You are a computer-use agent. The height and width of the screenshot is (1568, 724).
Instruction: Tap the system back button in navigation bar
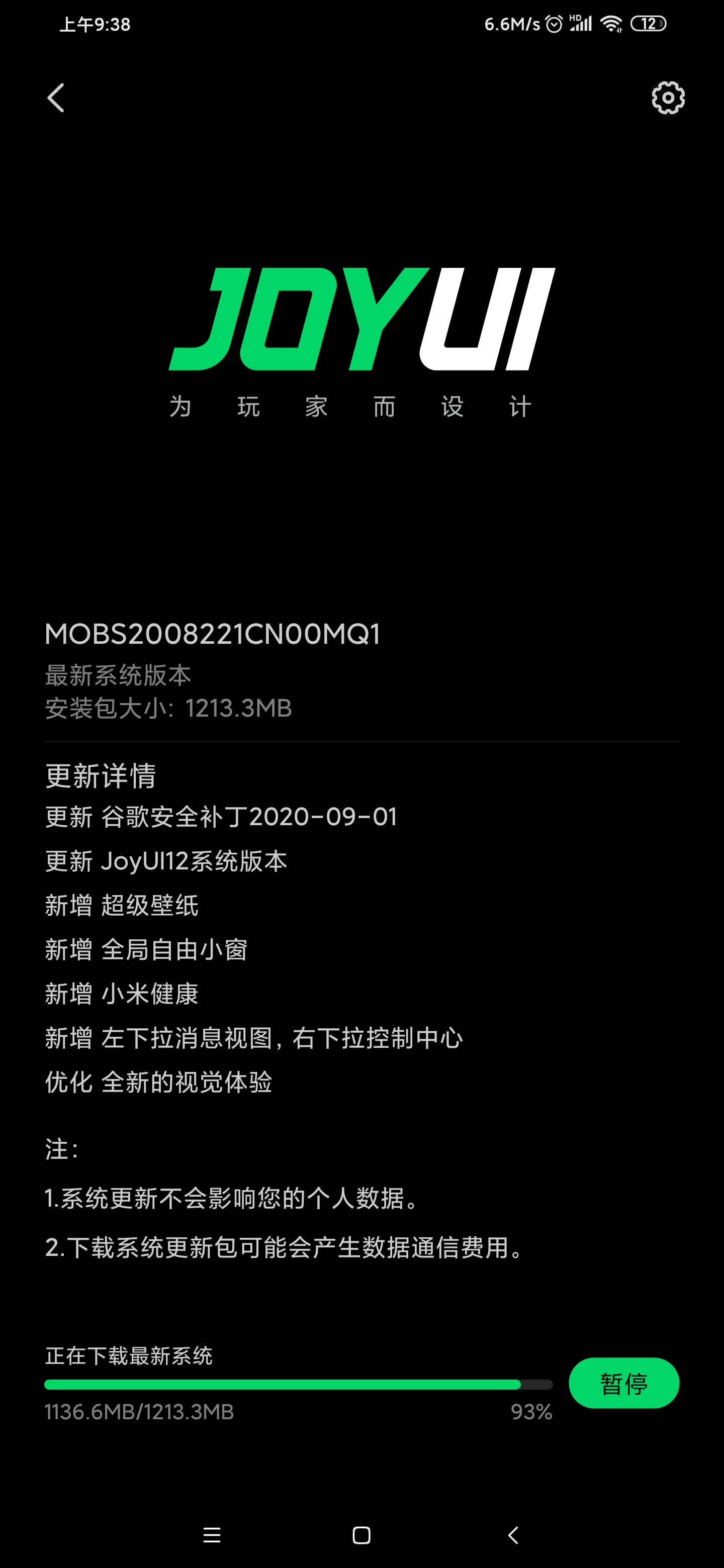513,1535
